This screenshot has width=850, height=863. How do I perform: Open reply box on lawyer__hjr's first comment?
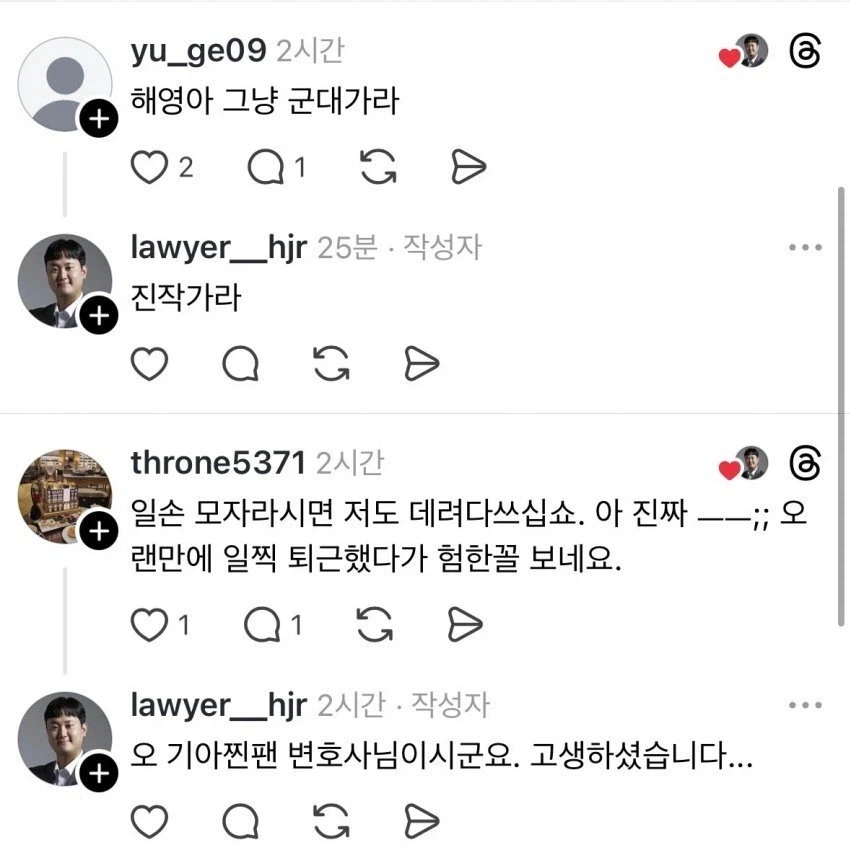point(238,363)
